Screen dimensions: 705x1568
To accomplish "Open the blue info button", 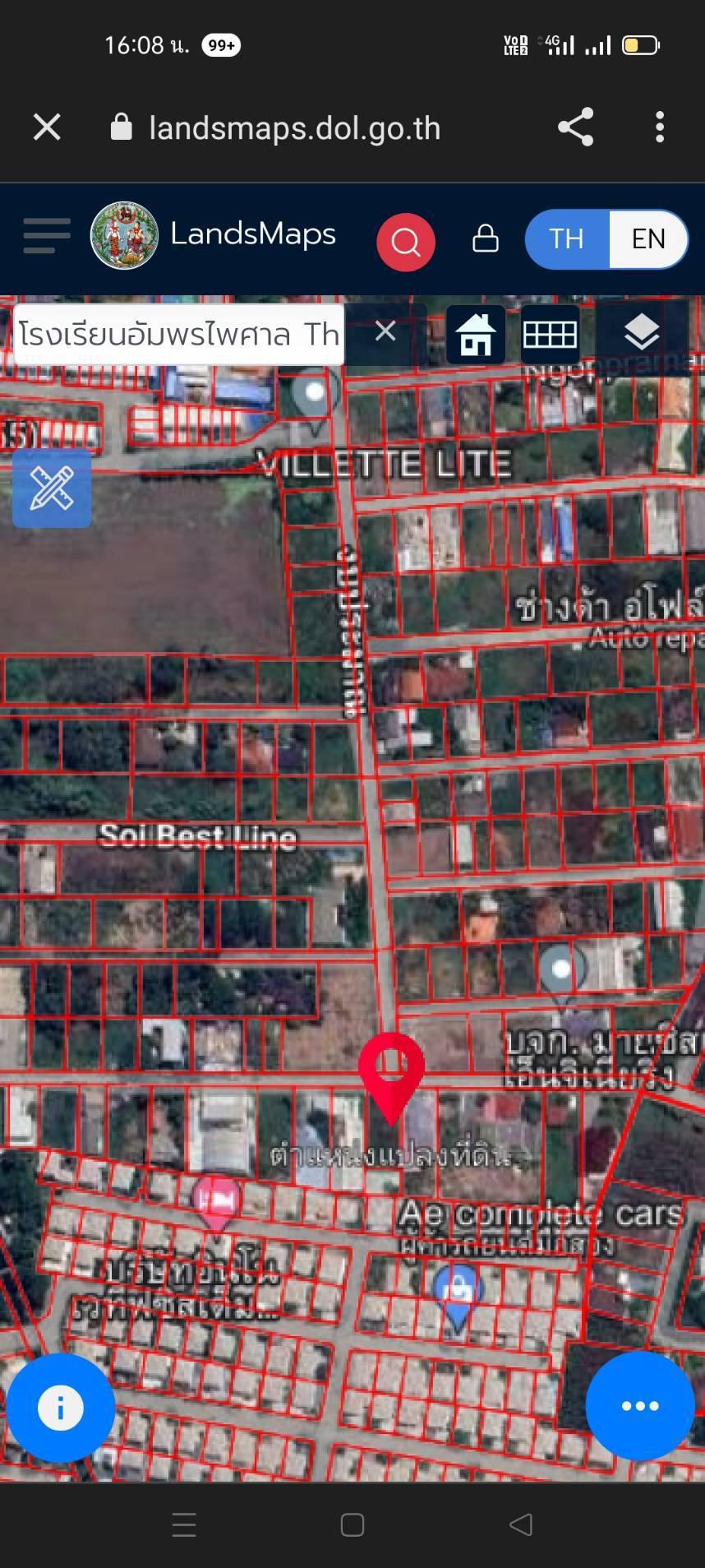I will (x=60, y=1408).
